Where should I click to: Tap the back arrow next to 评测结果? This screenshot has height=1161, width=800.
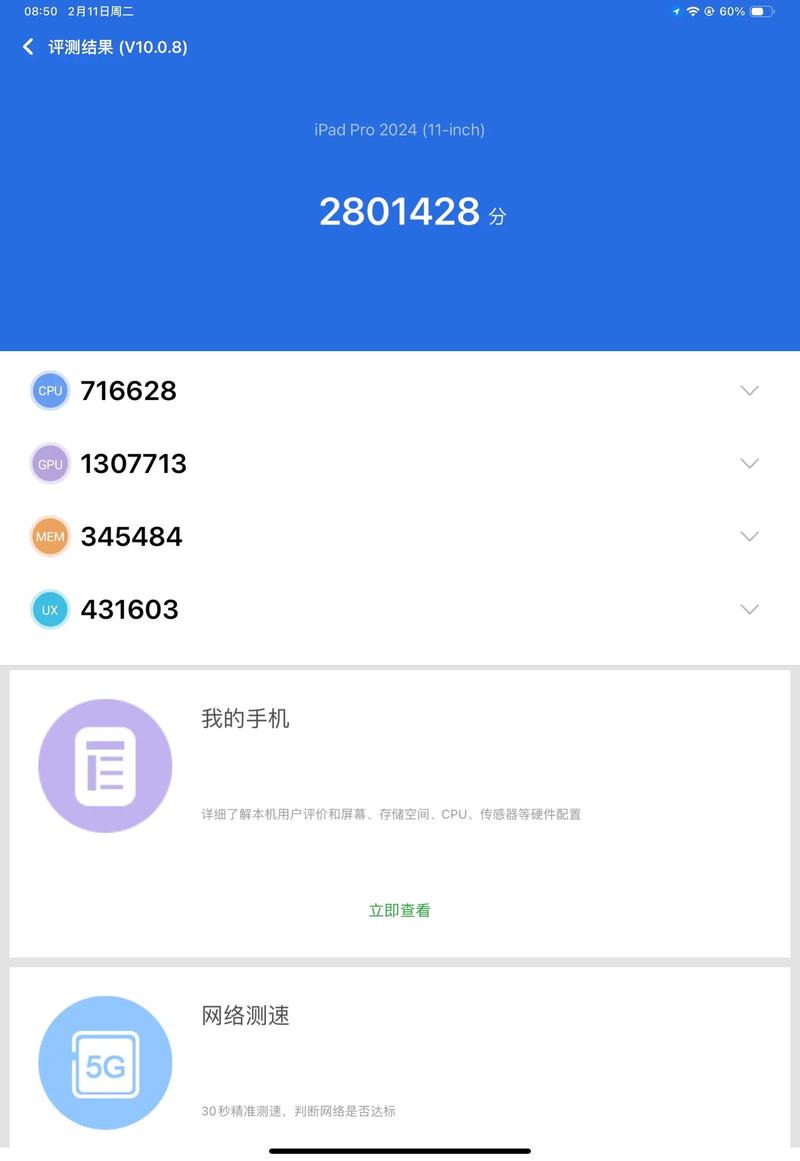pos(27,47)
